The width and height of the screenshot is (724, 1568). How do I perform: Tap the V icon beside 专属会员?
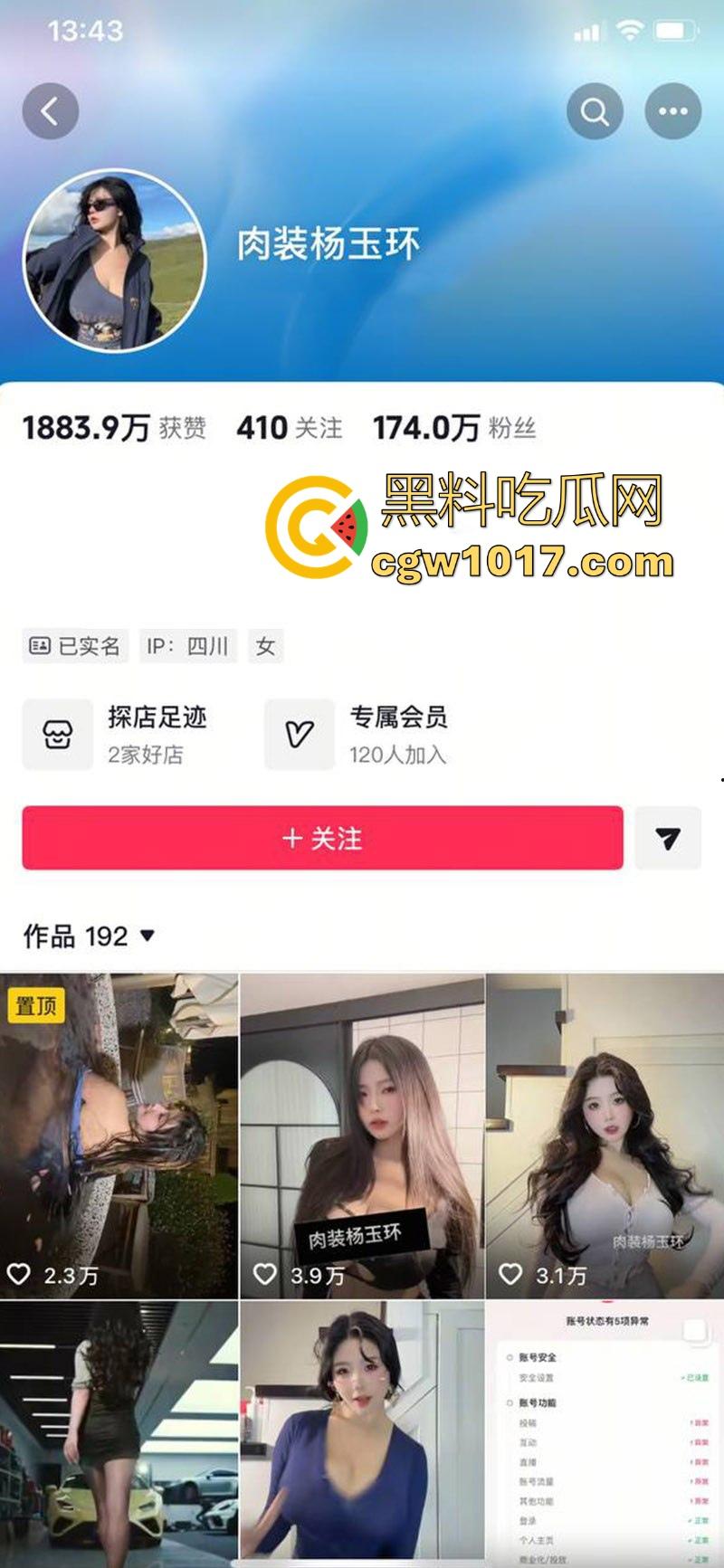[299, 735]
